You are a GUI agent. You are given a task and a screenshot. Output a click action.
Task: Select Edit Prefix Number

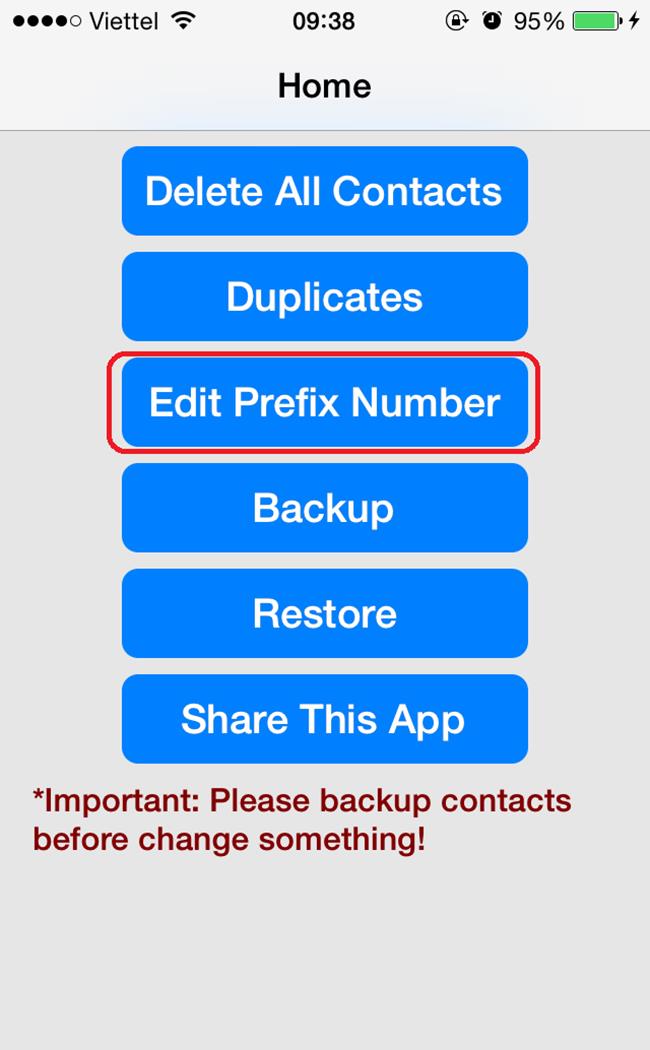tap(324, 402)
